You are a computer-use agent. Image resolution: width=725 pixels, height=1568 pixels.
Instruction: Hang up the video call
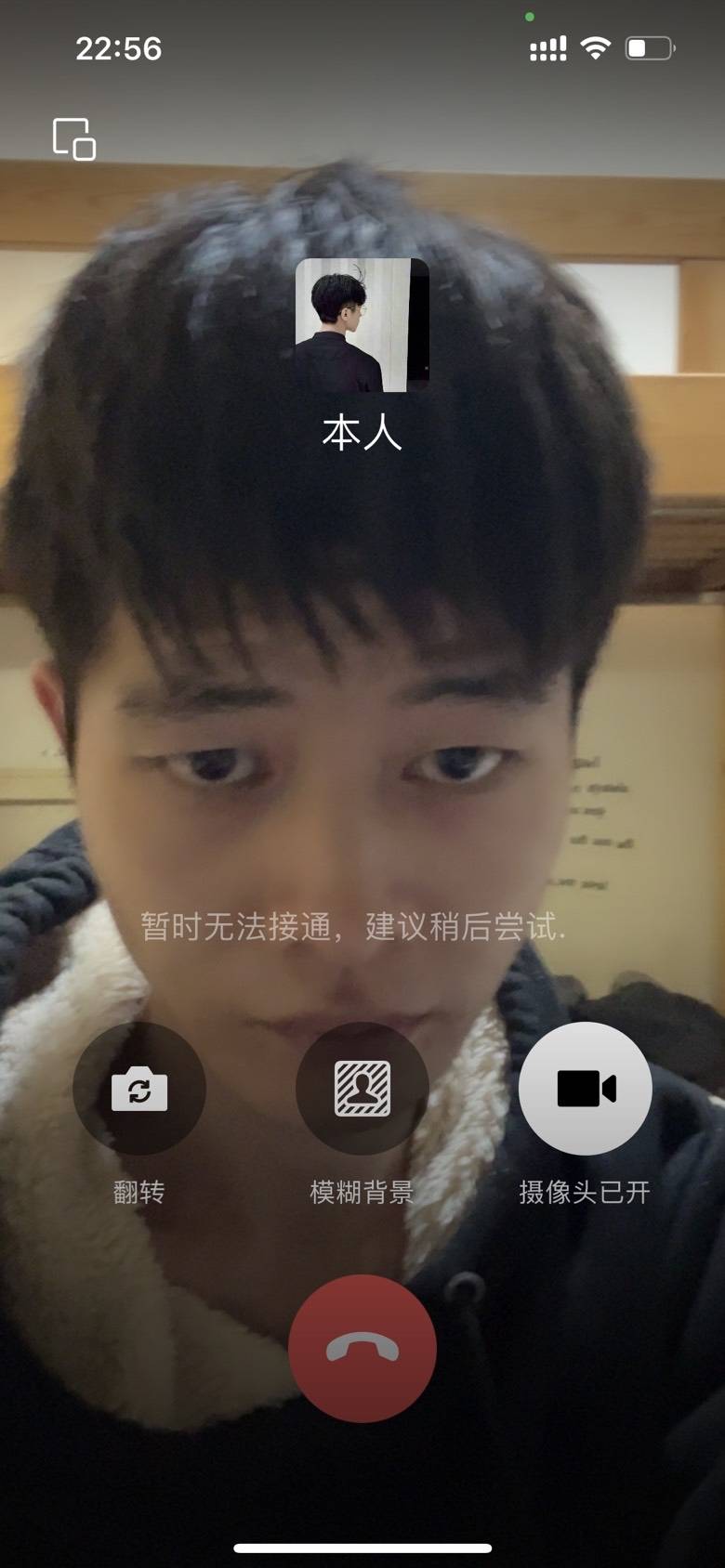click(x=362, y=1348)
